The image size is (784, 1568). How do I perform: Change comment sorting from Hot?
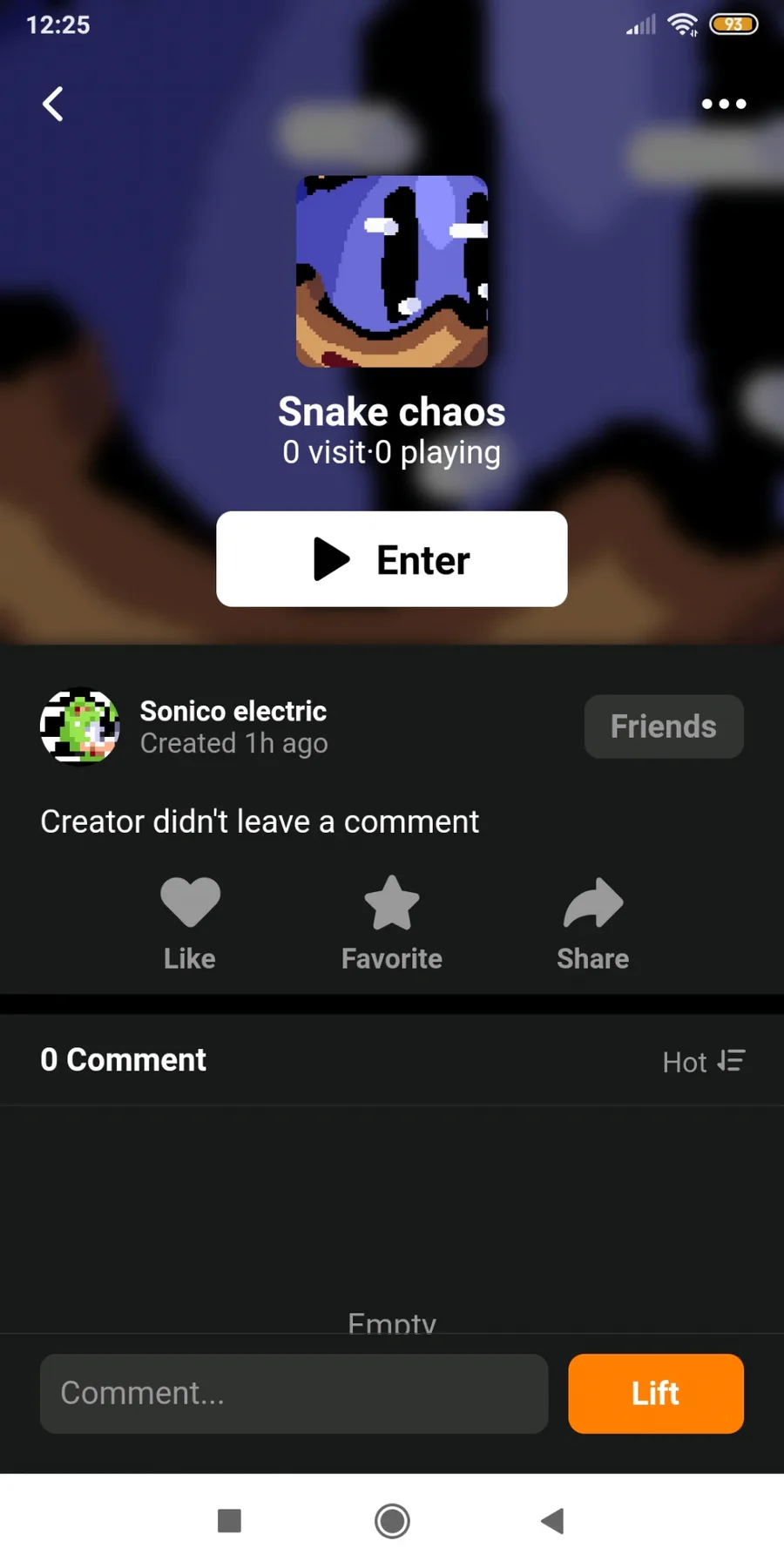pos(704,1062)
